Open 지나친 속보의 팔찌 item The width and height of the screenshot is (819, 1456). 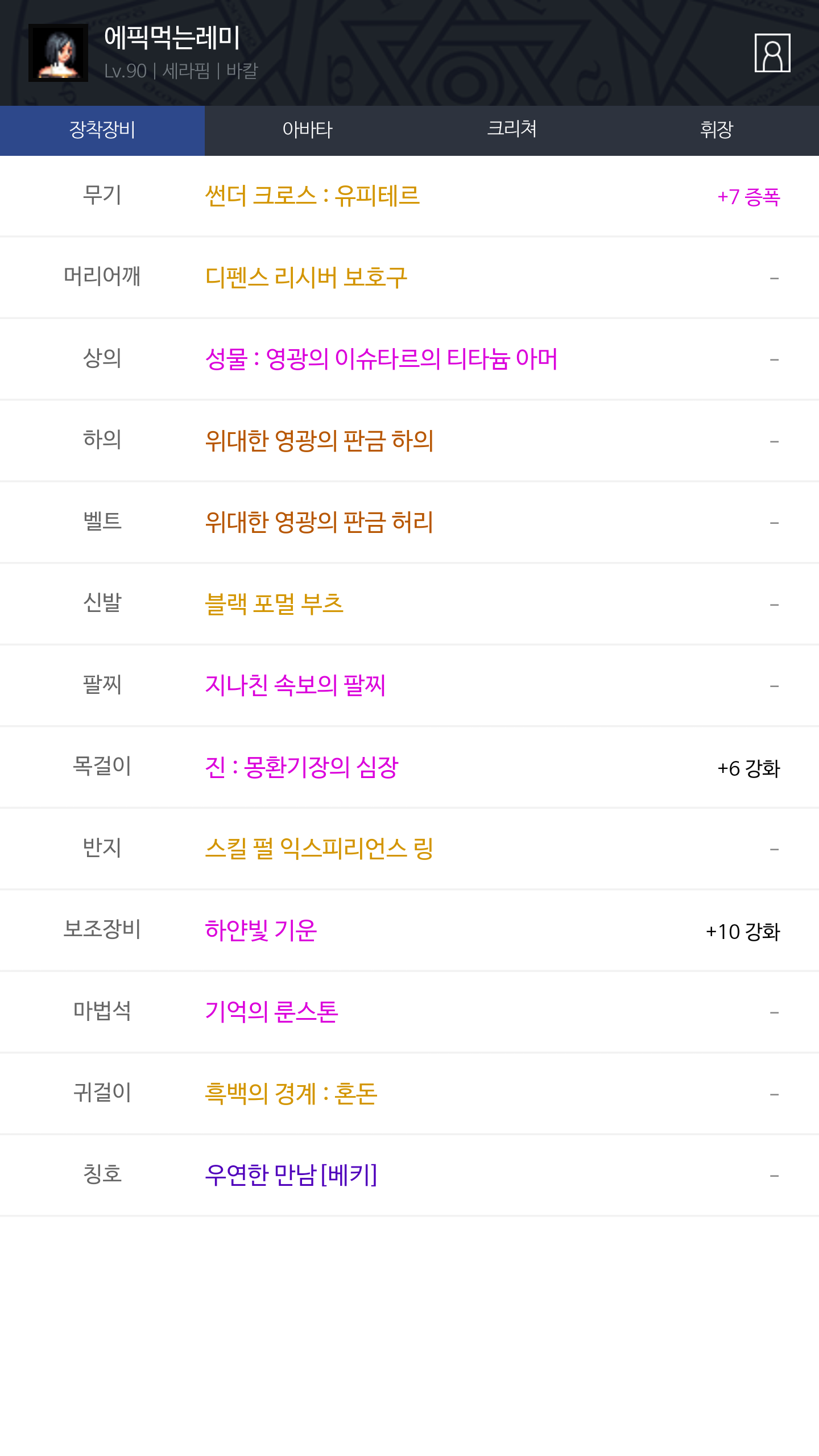295,685
